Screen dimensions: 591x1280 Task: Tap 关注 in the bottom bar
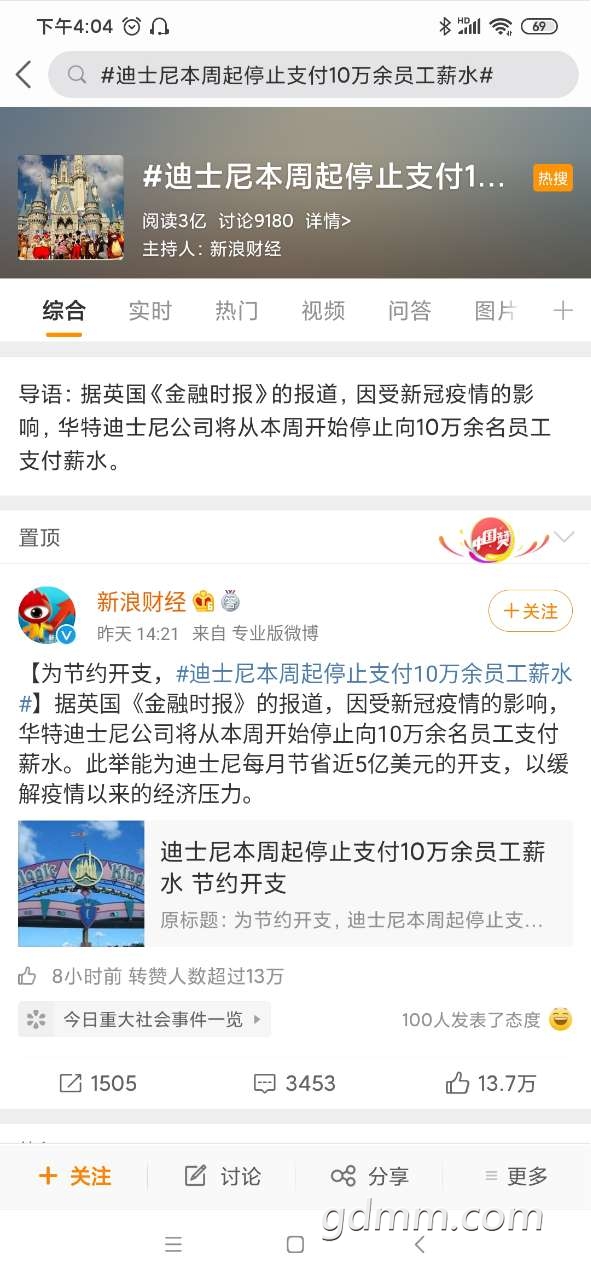point(75,1176)
